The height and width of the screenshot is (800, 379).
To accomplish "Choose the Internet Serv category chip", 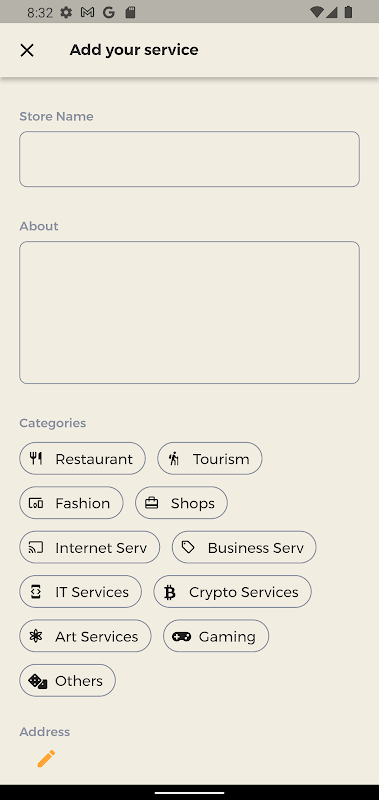I will pyautogui.click(x=89, y=547).
